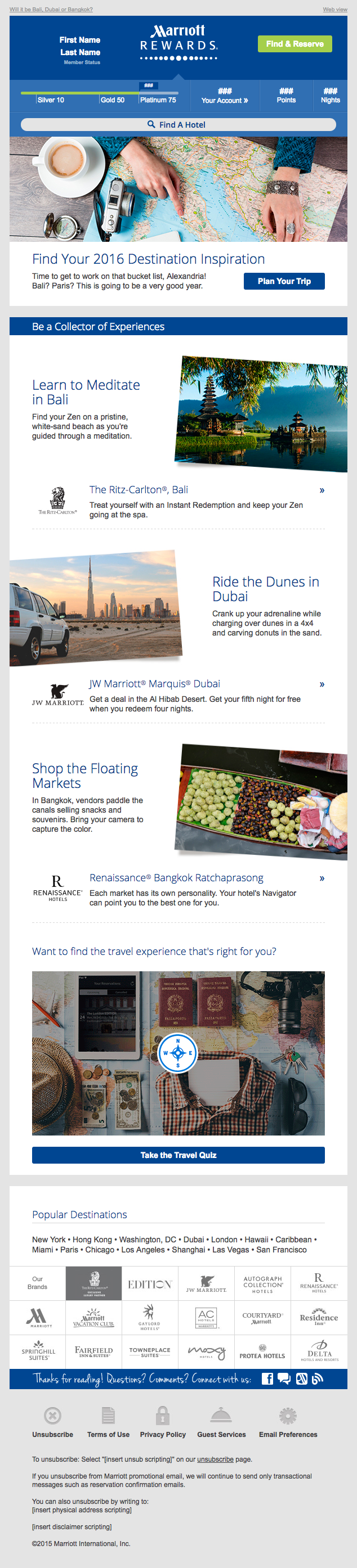The image size is (357, 1568).
Task: Tap the Plan Your Trip button
Action: pyautogui.click(x=284, y=281)
